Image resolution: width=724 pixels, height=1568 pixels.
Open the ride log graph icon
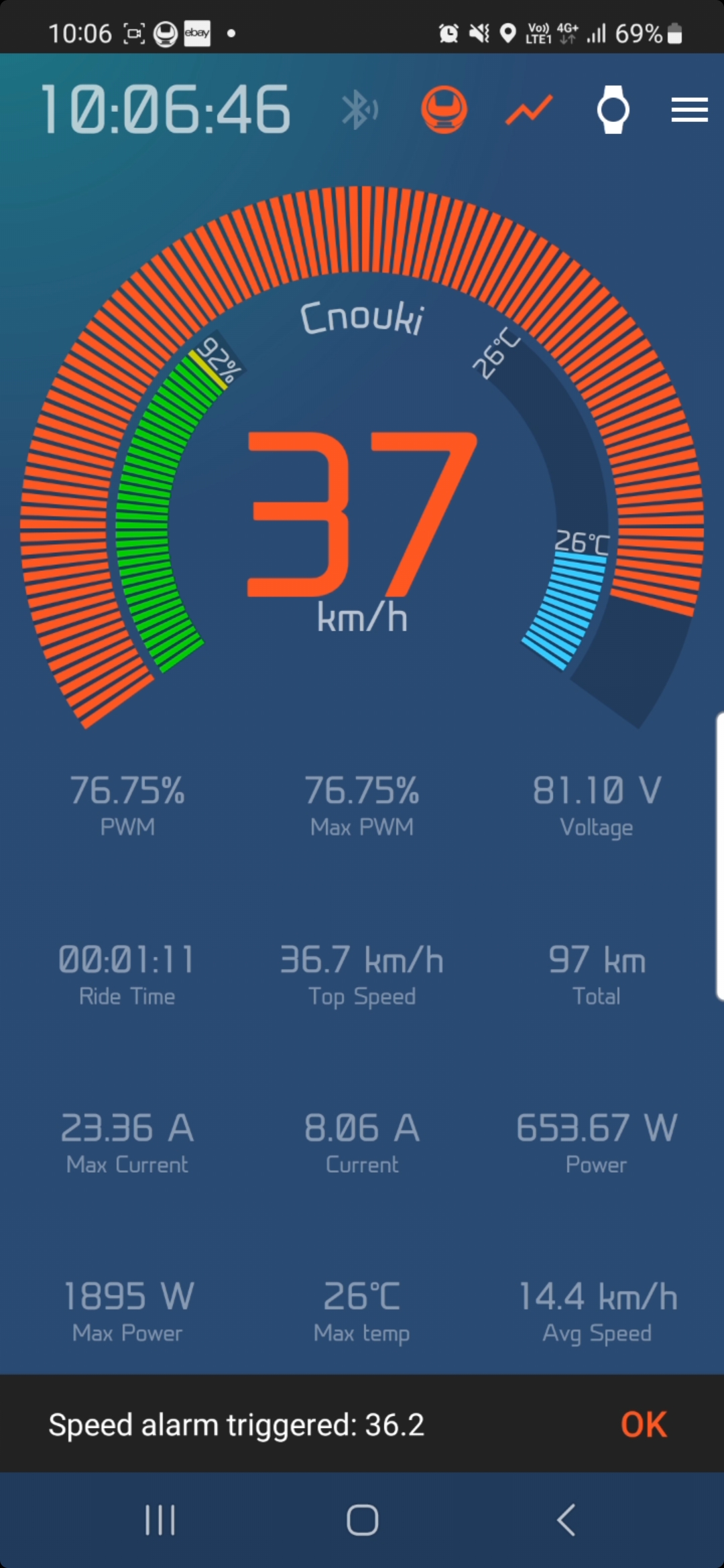[529, 110]
